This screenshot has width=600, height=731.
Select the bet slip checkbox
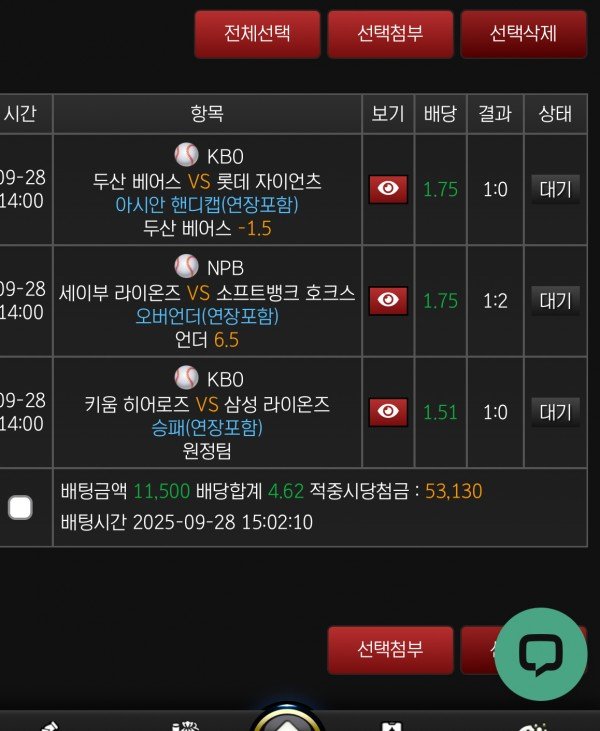[20, 507]
